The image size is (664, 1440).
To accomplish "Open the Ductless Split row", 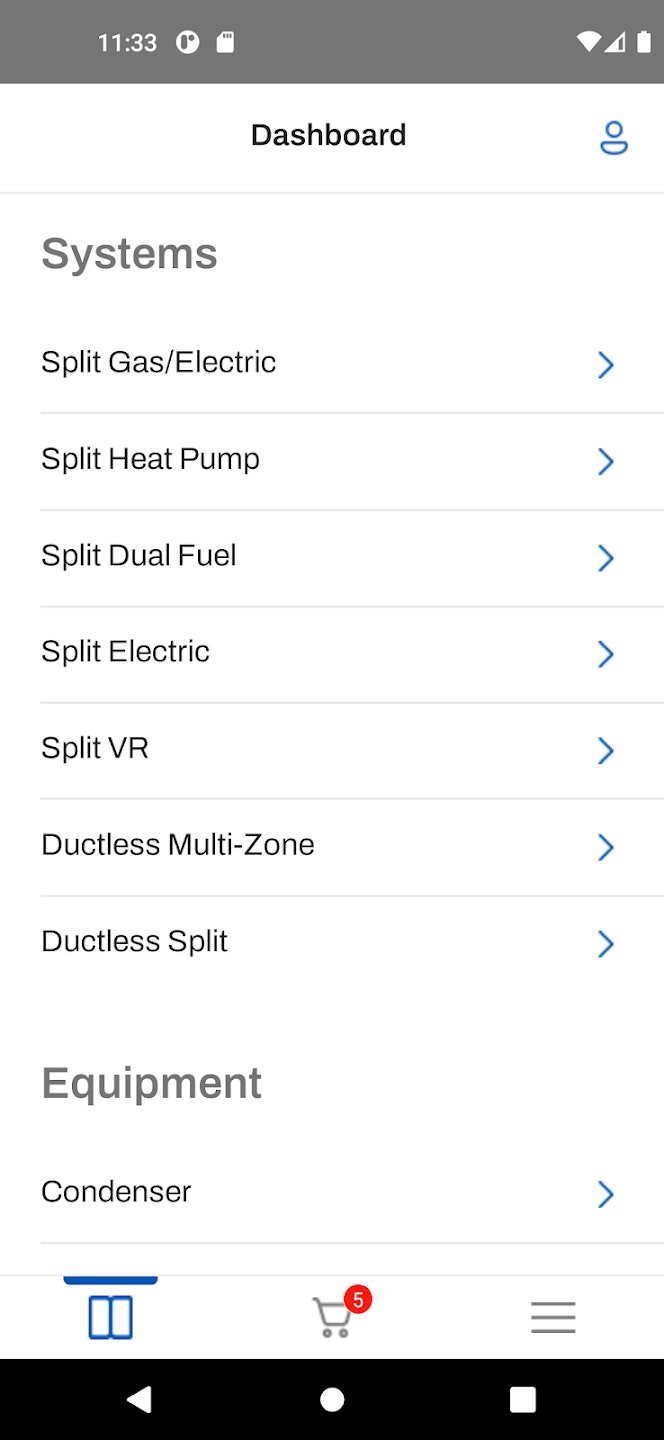I will pos(330,942).
